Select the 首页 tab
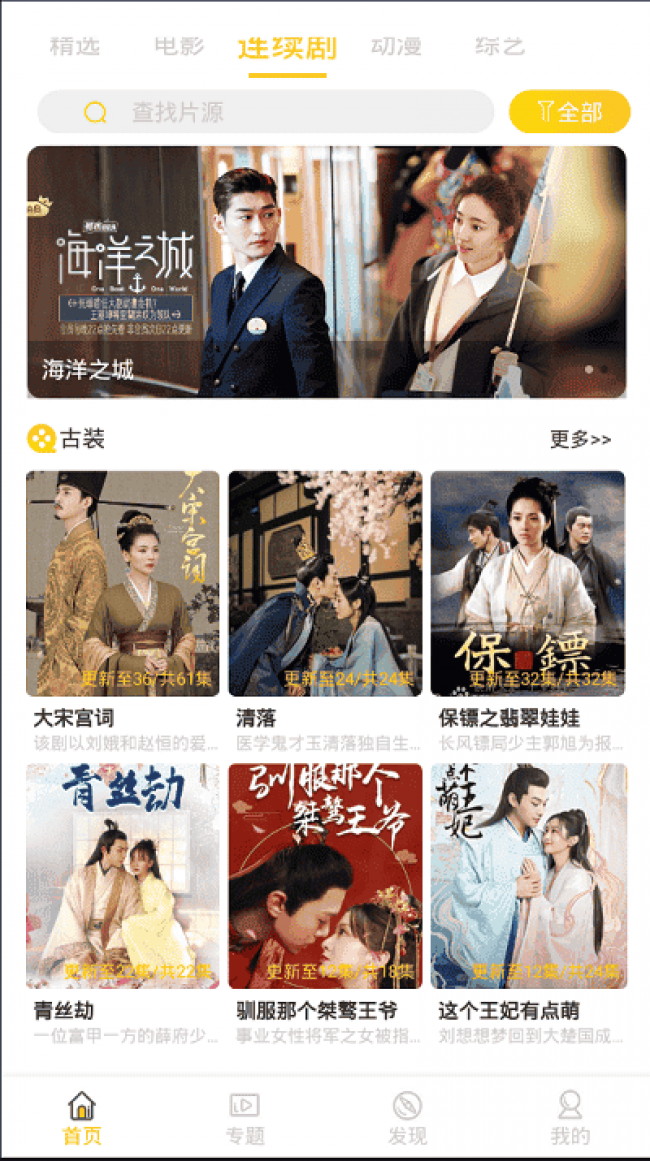The height and width of the screenshot is (1161, 650). point(81,1118)
